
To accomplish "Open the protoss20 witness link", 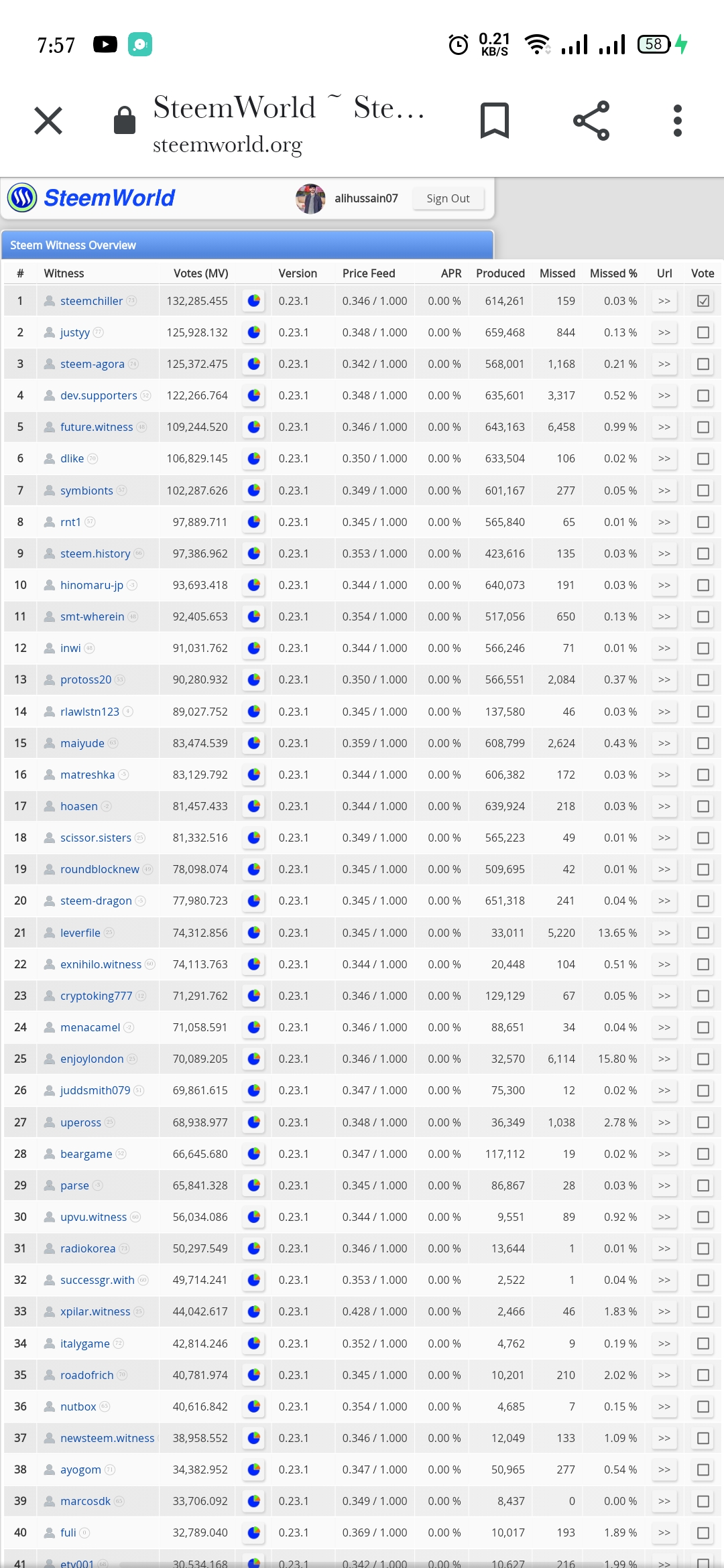I will point(86,679).
